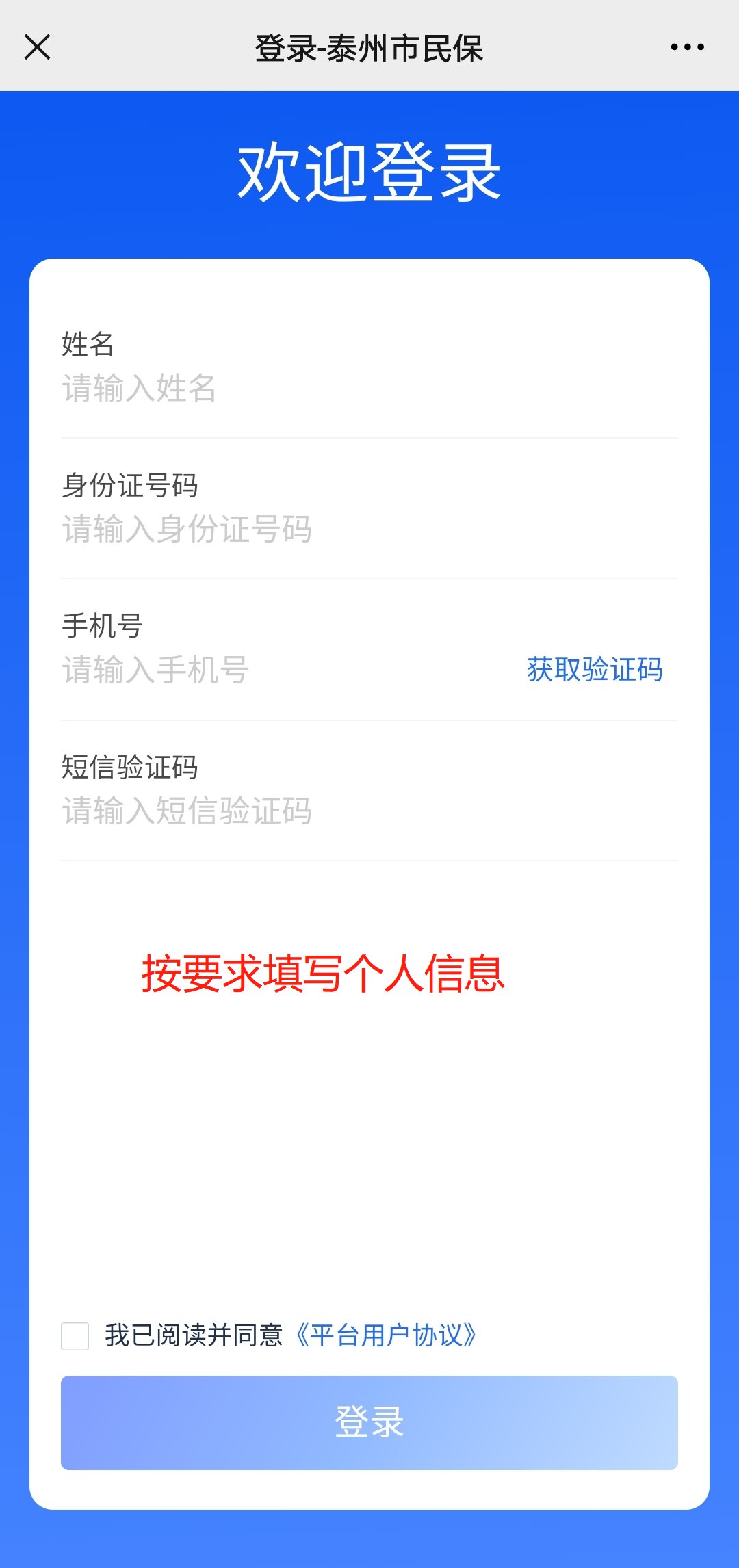Viewport: 739px width, 1568px height.
Task: Check the 我已阅读并同意 agreement checkbox
Action: (x=75, y=1336)
